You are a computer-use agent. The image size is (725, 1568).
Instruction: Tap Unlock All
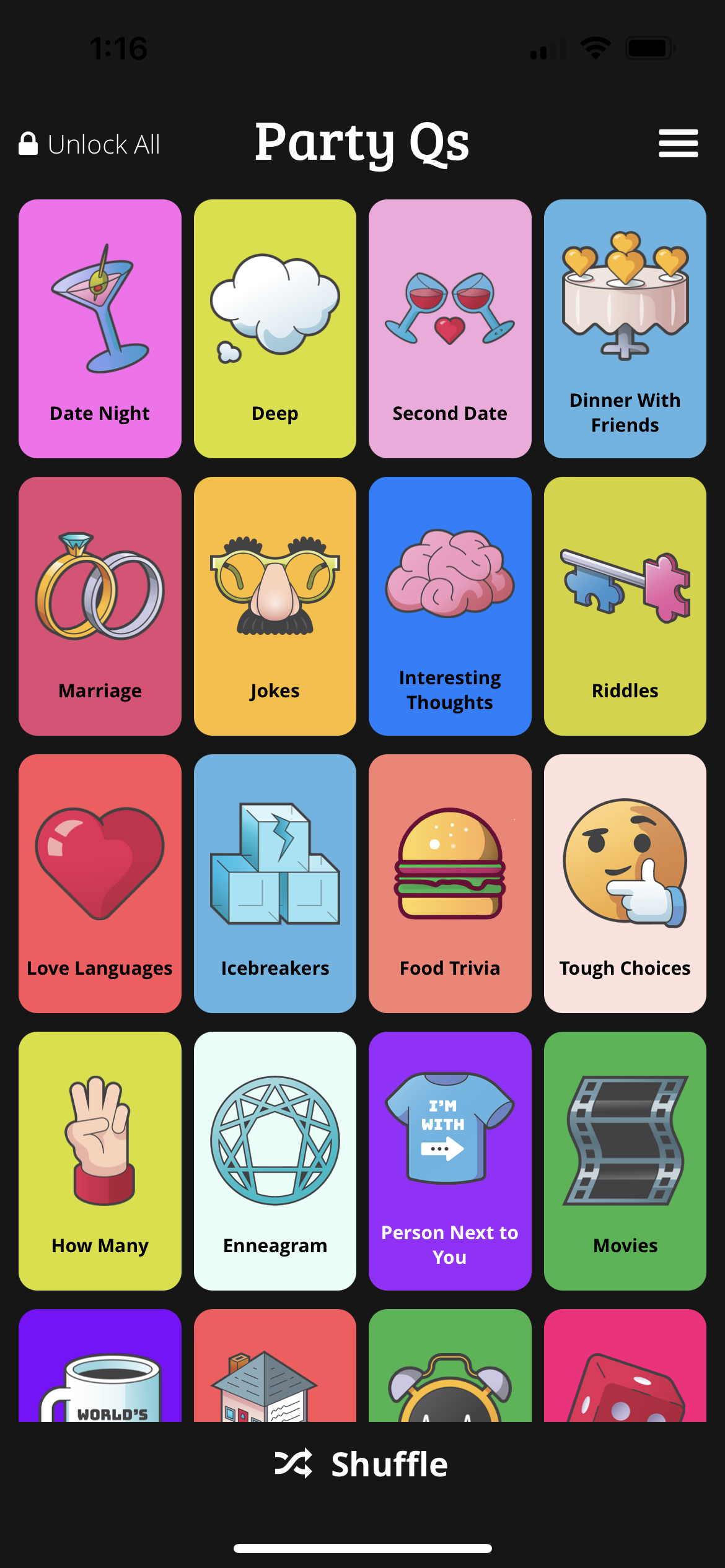coord(89,144)
